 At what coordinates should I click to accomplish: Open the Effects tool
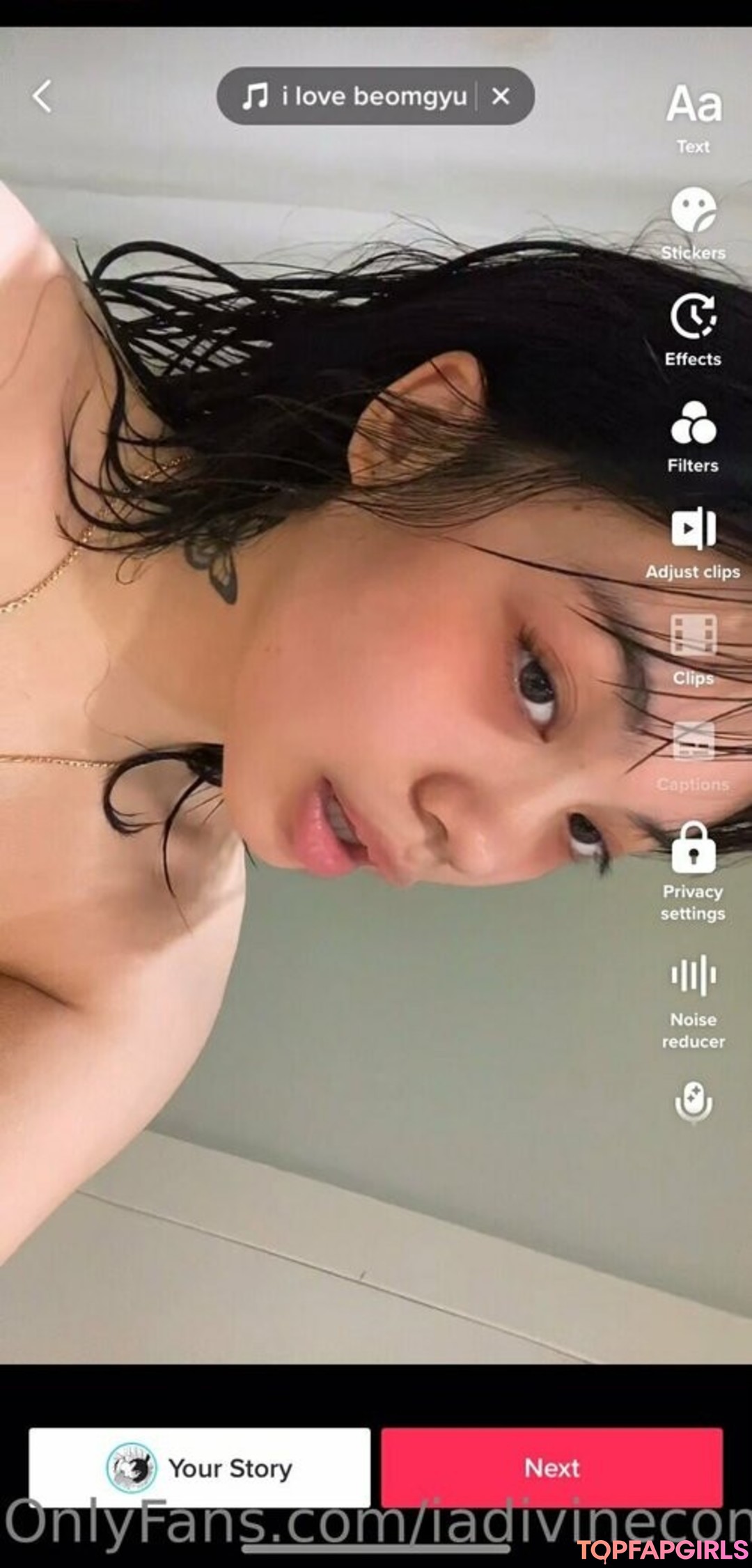click(x=694, y=329)
